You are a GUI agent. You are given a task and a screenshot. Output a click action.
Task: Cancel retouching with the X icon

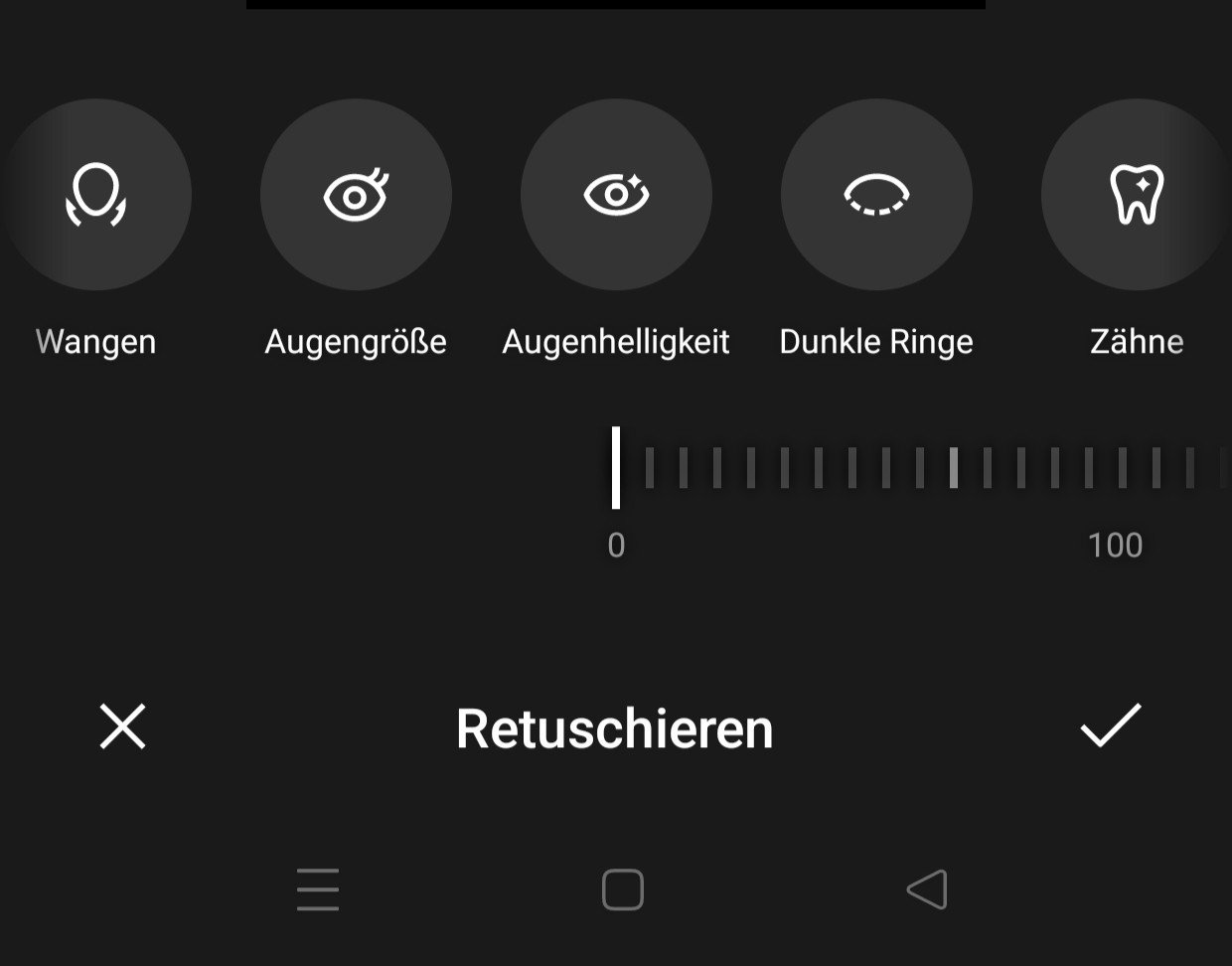click(x=122, y=726)
